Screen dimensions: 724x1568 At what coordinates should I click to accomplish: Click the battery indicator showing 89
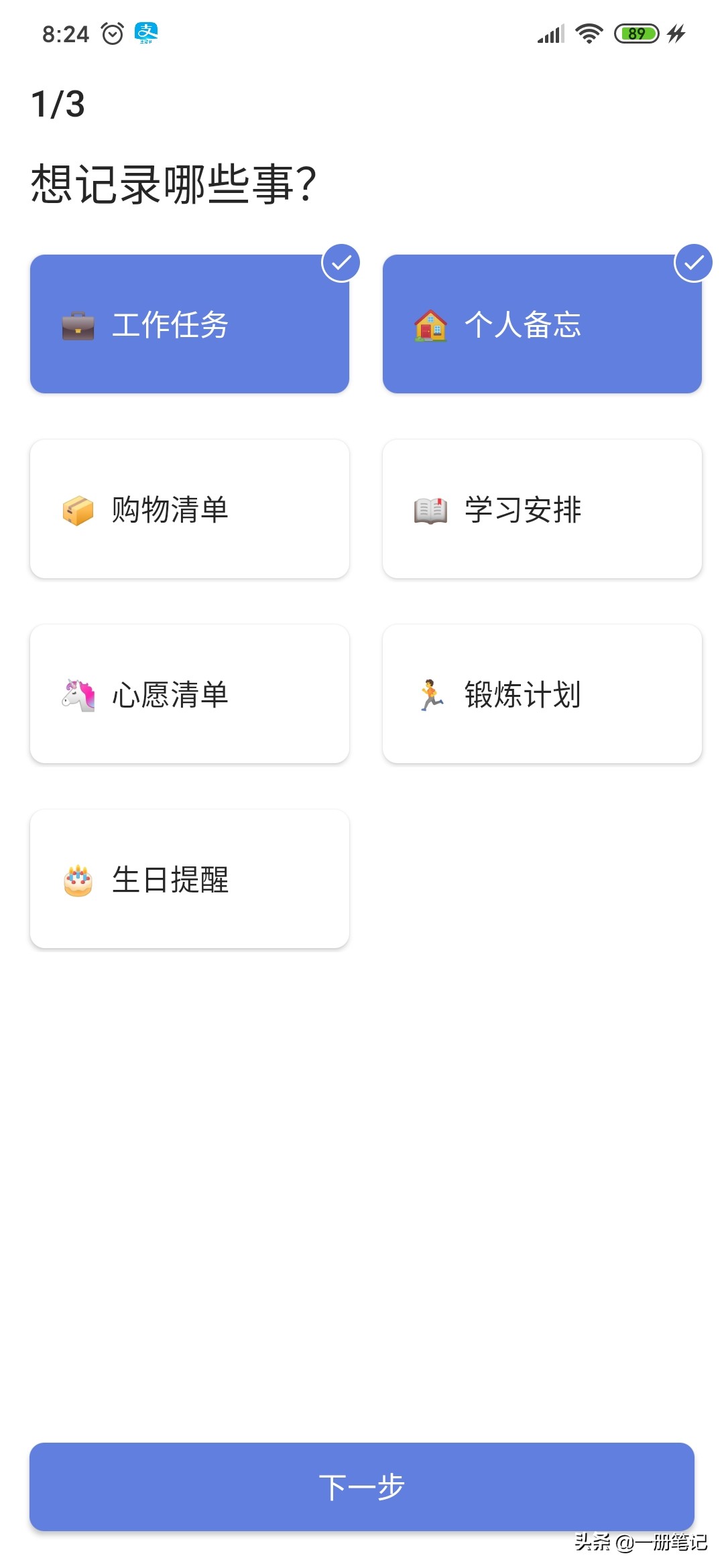coord(636,33)
